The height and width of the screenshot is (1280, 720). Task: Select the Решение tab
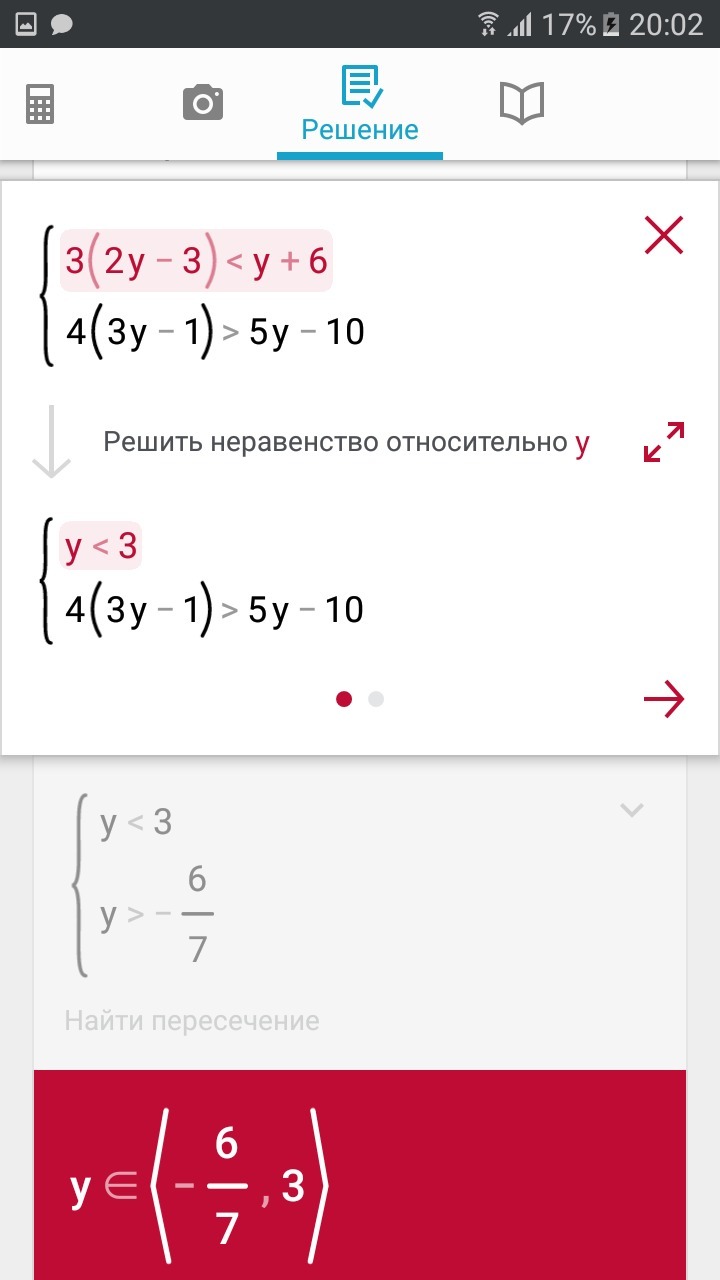(x=360, y=104)
